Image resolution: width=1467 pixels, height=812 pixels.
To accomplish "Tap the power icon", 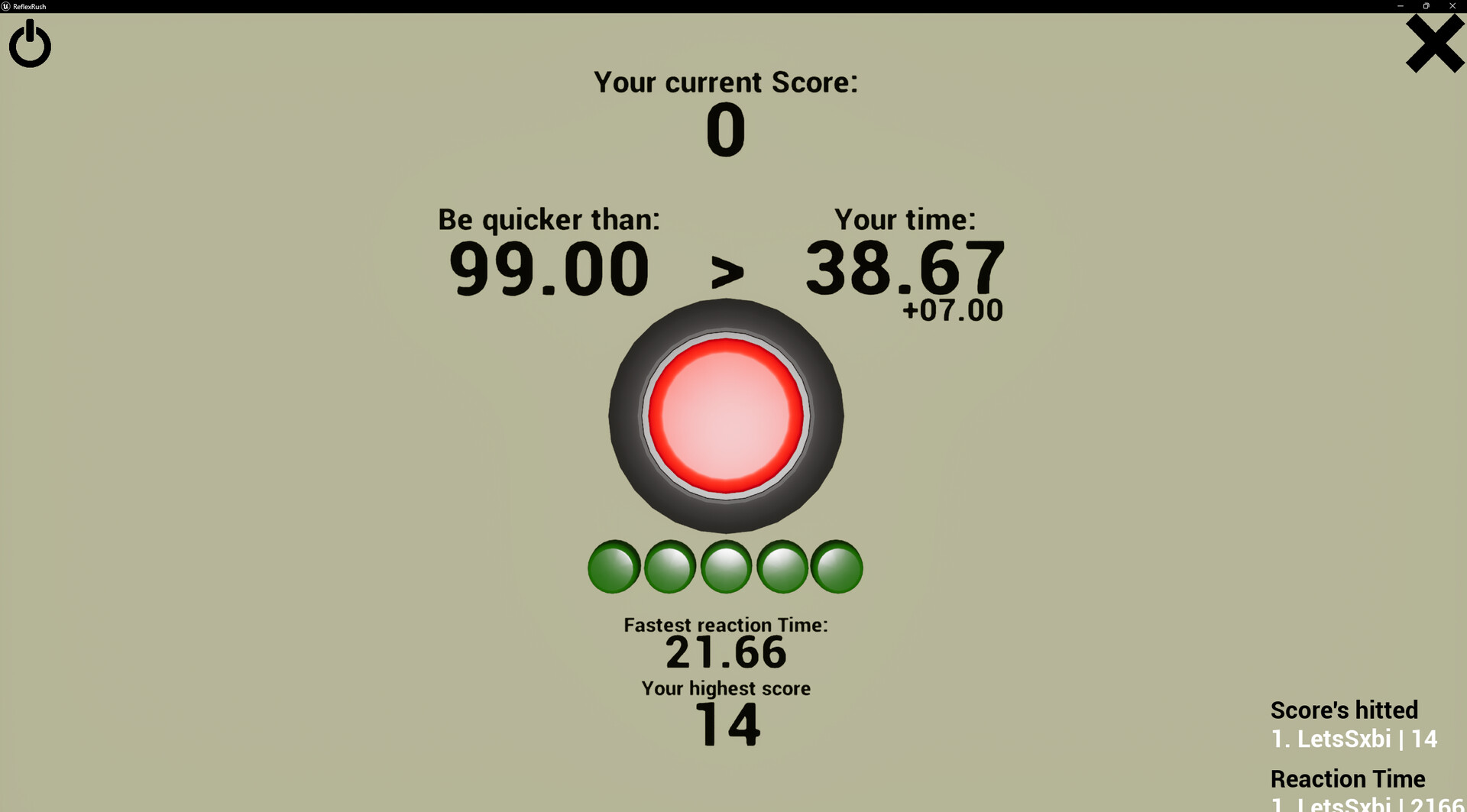I will pos(30,44).
